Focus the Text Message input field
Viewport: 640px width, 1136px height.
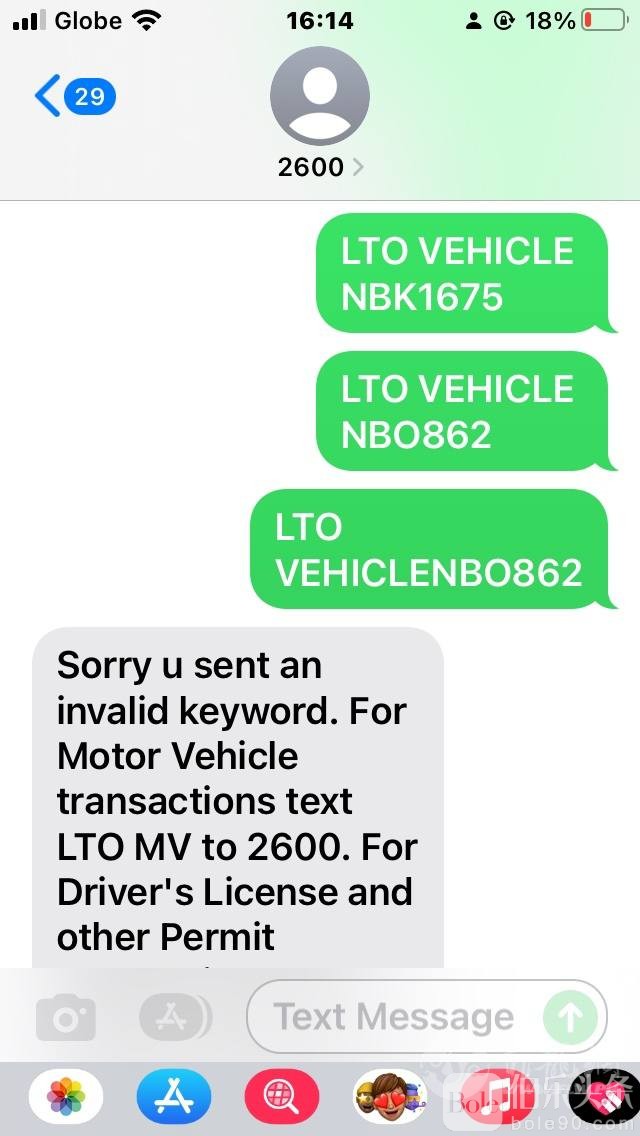(x=395, y=1018)
